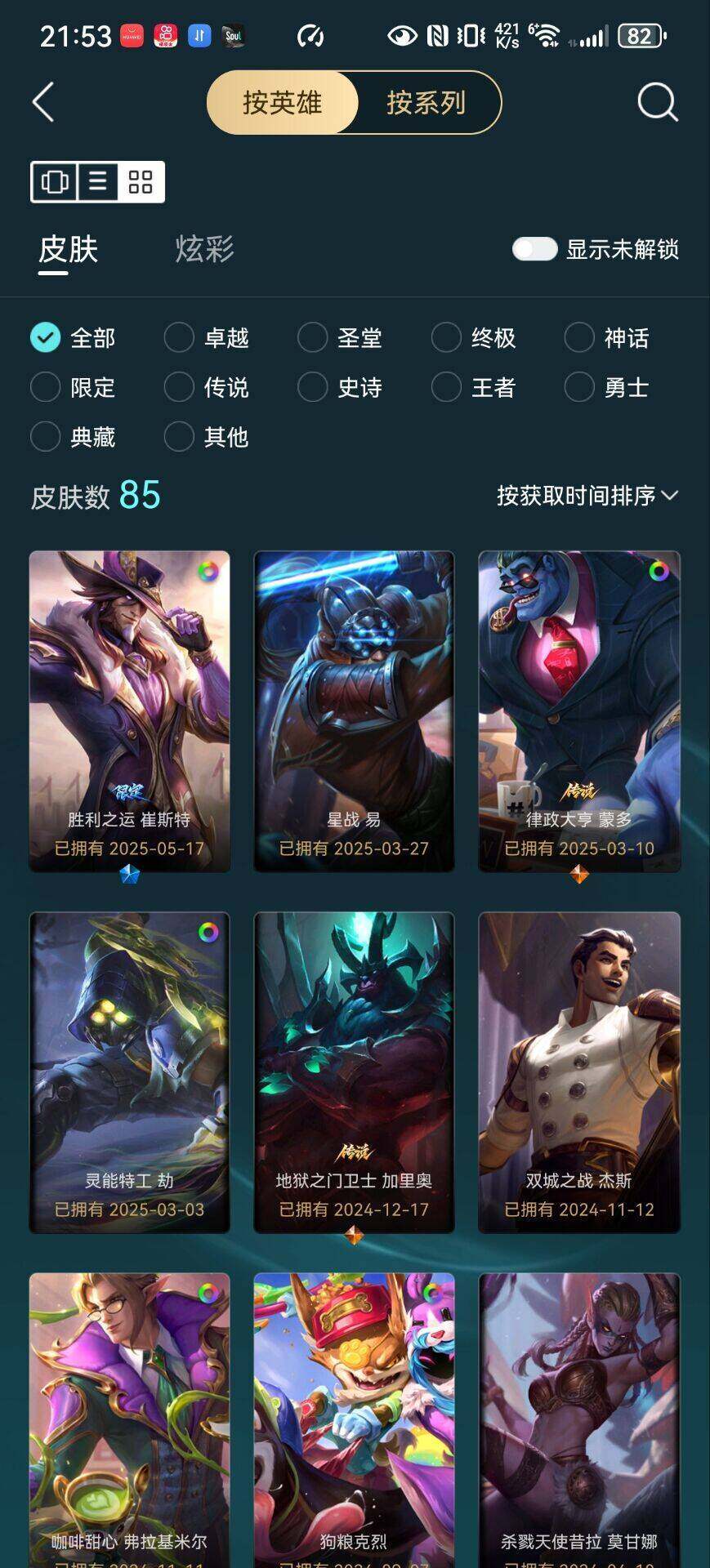710x1568 pixels.
Task: Open the 胜利之运 崔斯特 skin card
Action: (x=130, y=710)
